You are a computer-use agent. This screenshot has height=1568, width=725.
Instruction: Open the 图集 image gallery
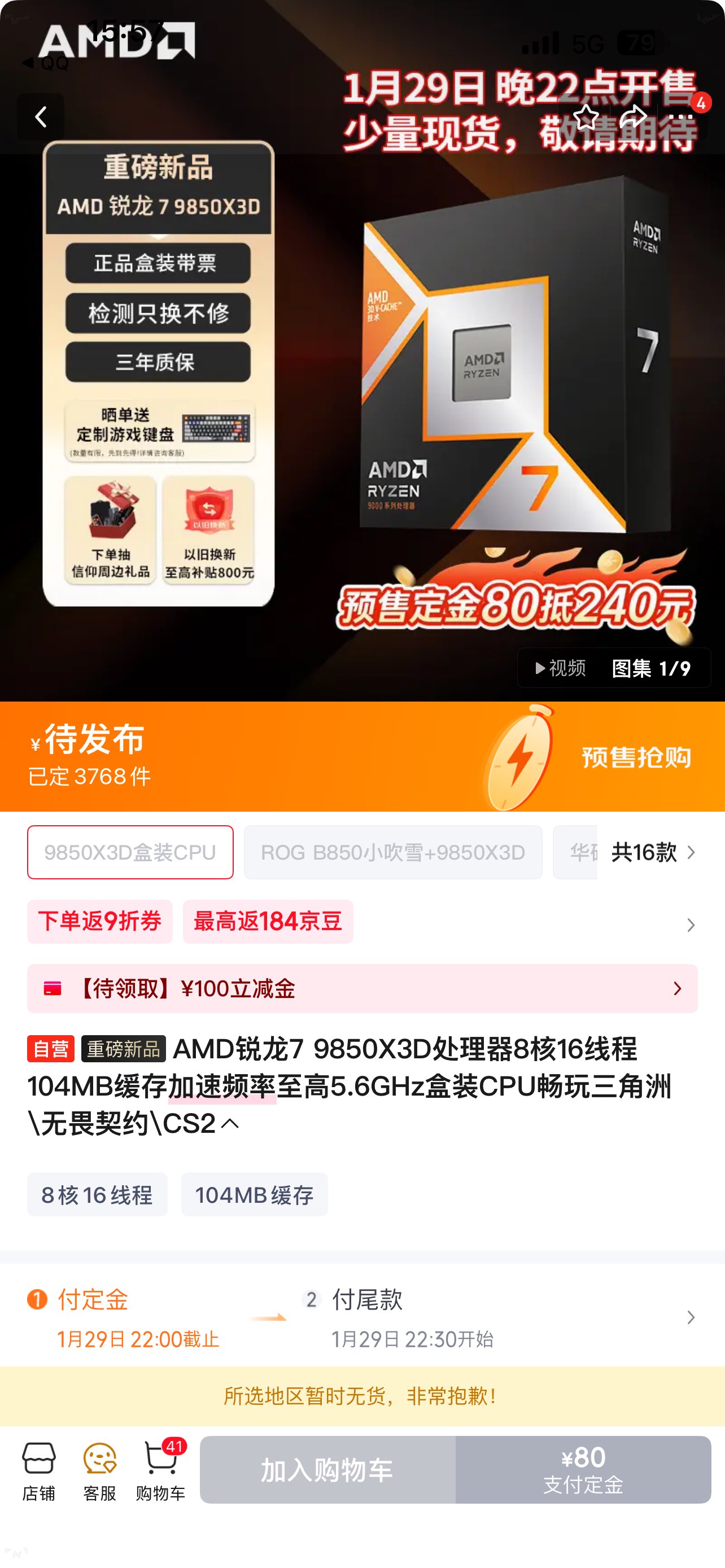coord(652,668)
